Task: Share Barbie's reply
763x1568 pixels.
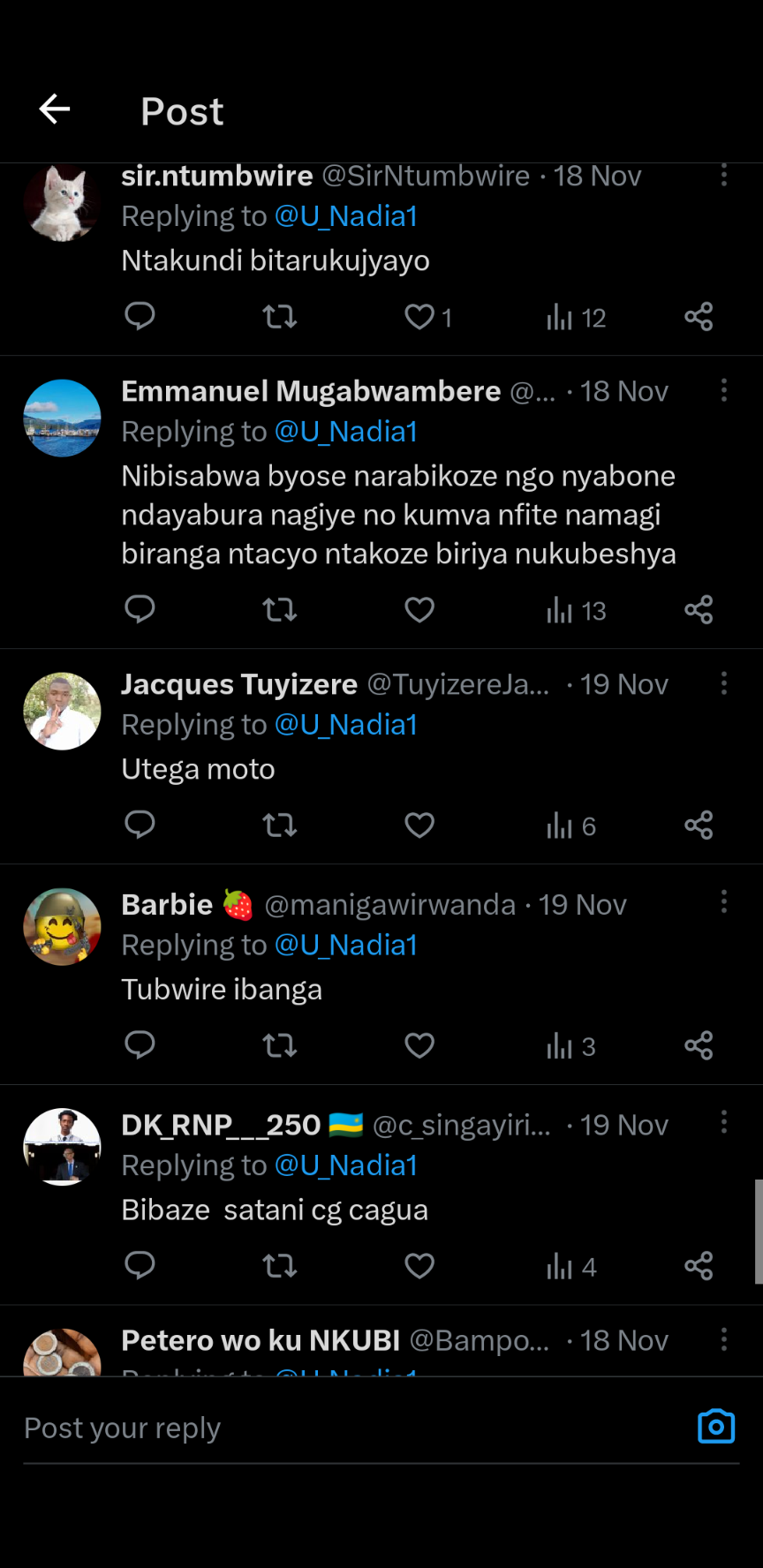Action: (699, 1046)
